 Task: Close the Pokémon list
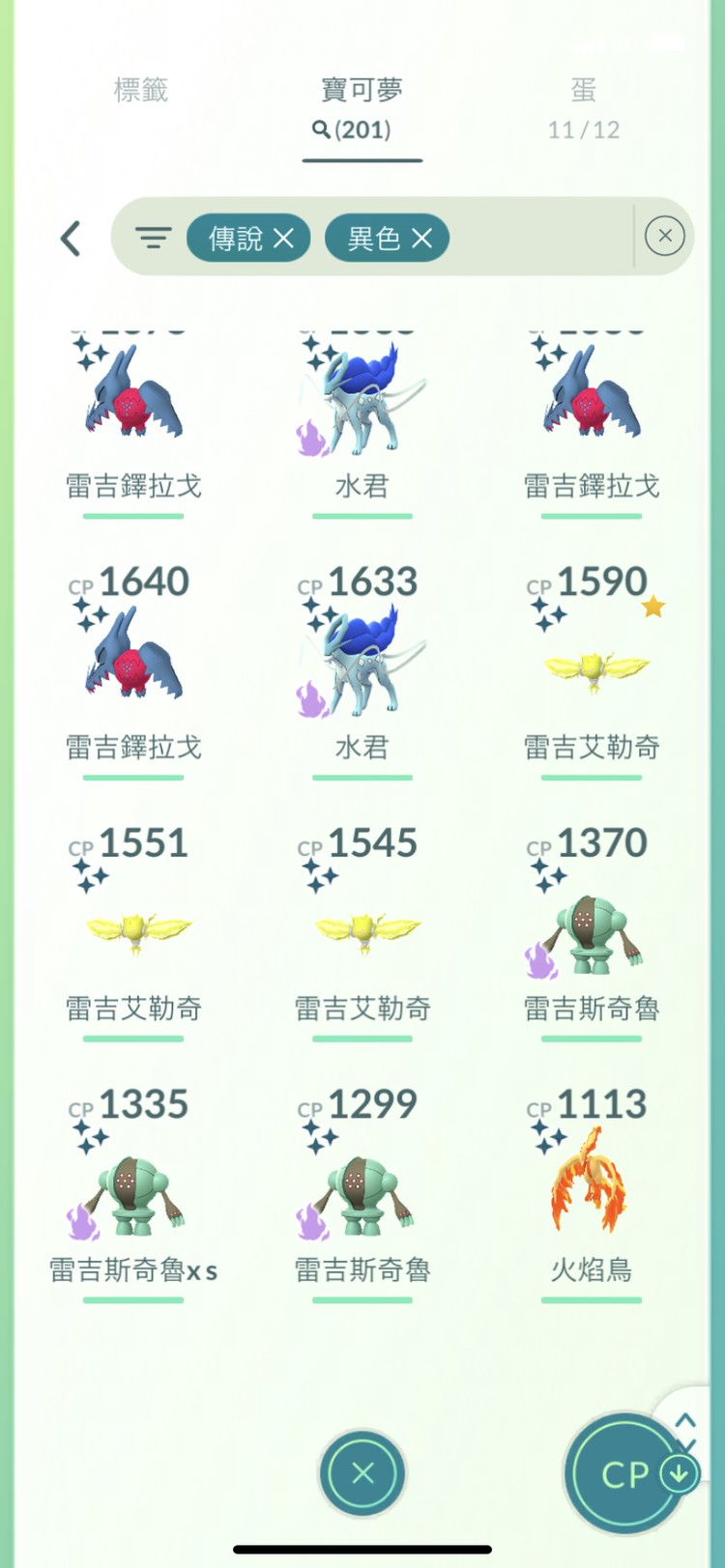[362, 1473]
